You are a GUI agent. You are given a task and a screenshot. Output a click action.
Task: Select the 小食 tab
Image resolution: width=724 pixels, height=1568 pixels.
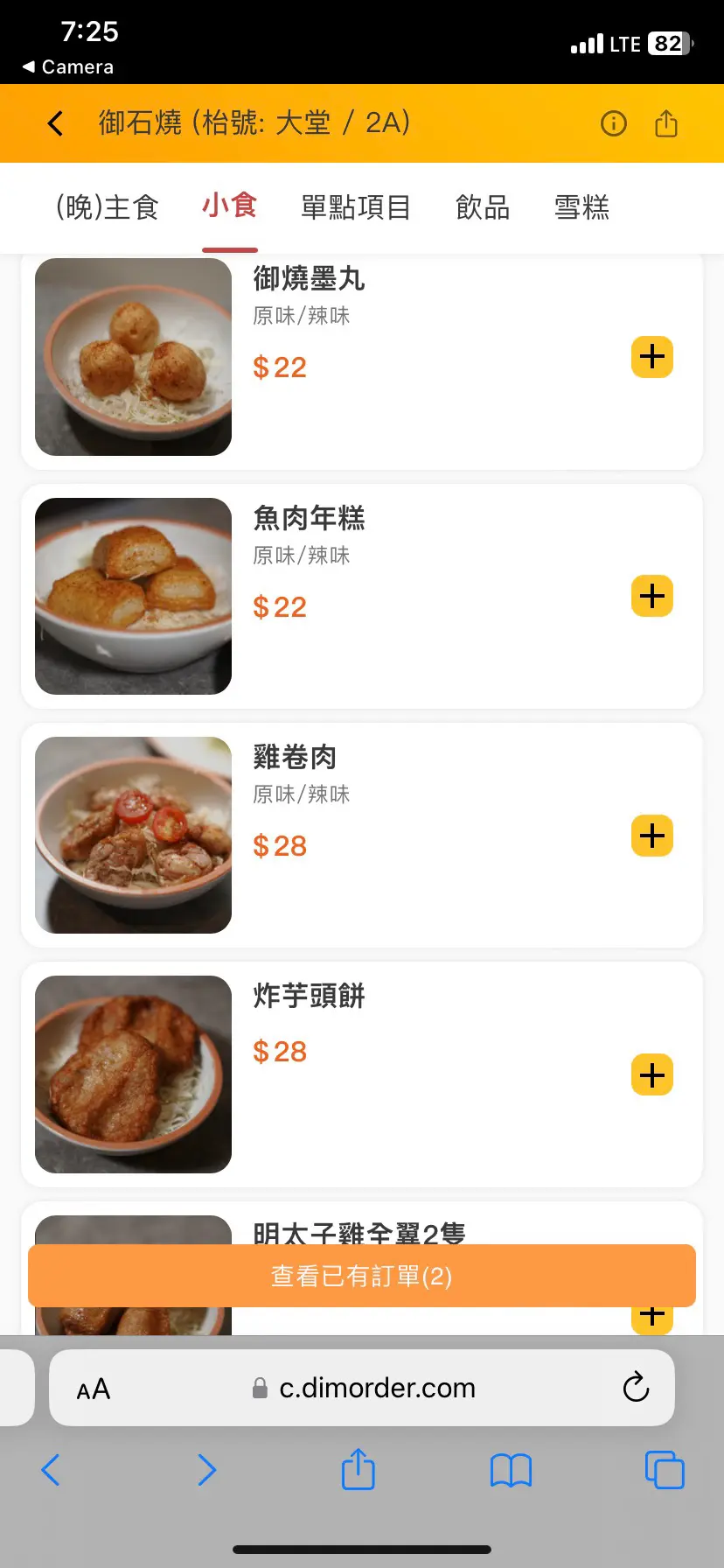(x=229, y=206)
